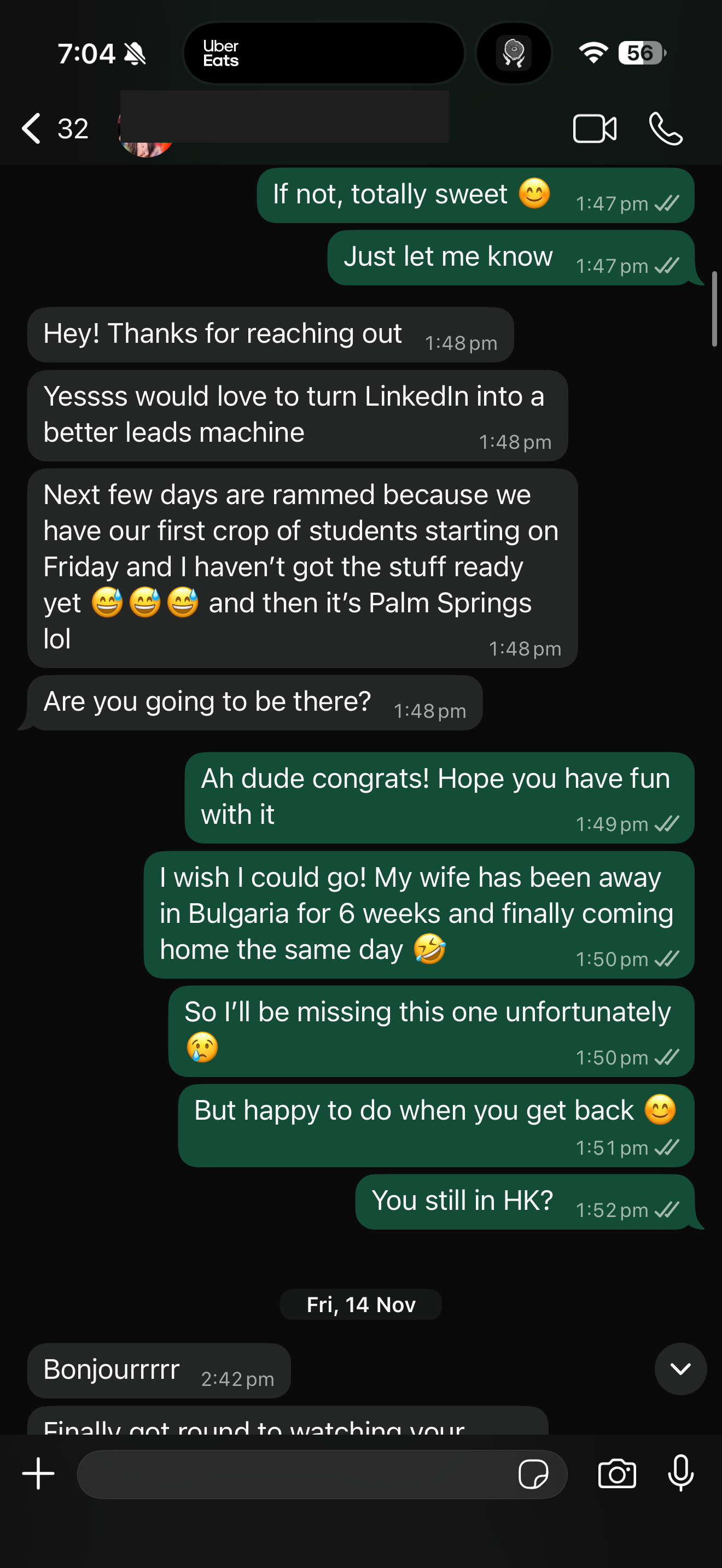Go back to the chats list
Screen dimensions: 722x1568
[x=32, y=128]
